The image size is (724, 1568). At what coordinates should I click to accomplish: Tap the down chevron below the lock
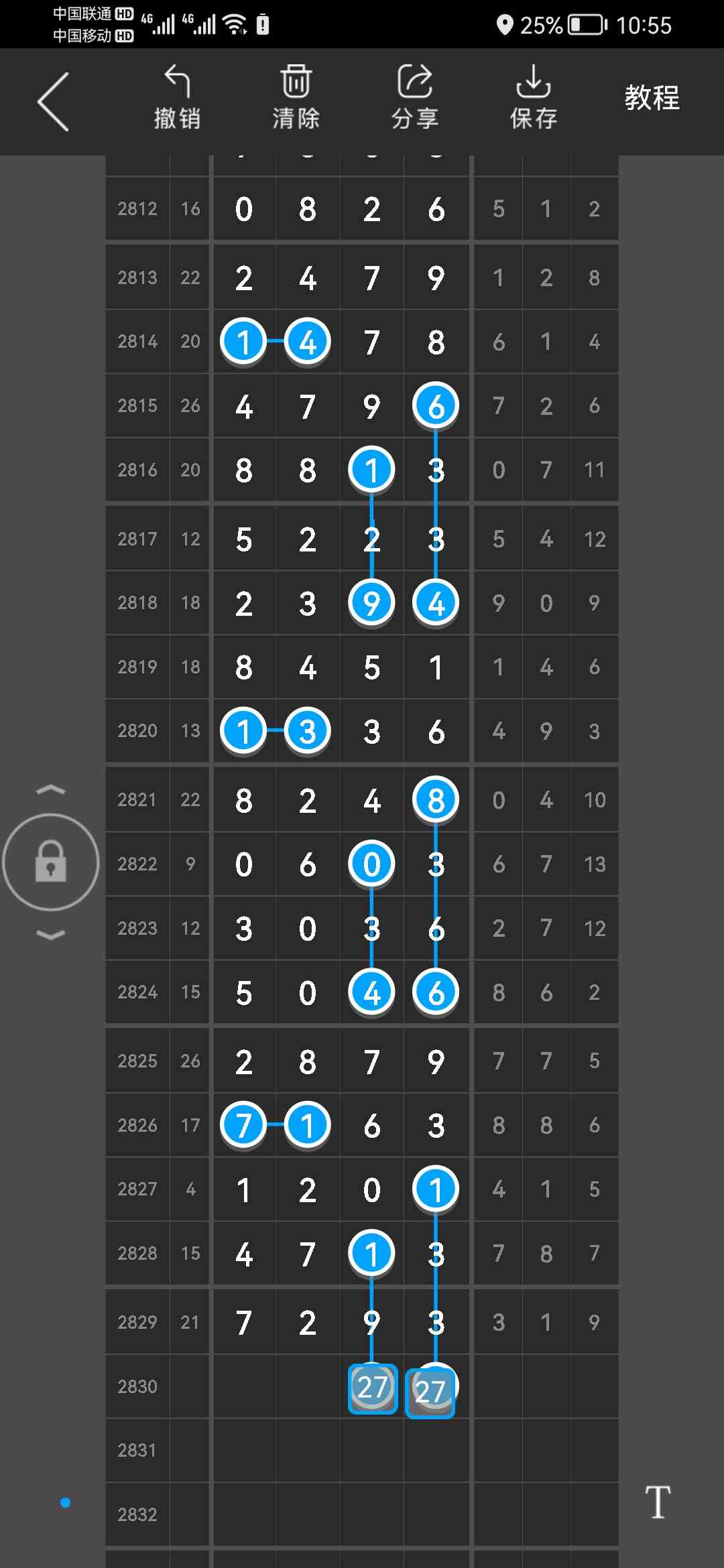[51, 935]
